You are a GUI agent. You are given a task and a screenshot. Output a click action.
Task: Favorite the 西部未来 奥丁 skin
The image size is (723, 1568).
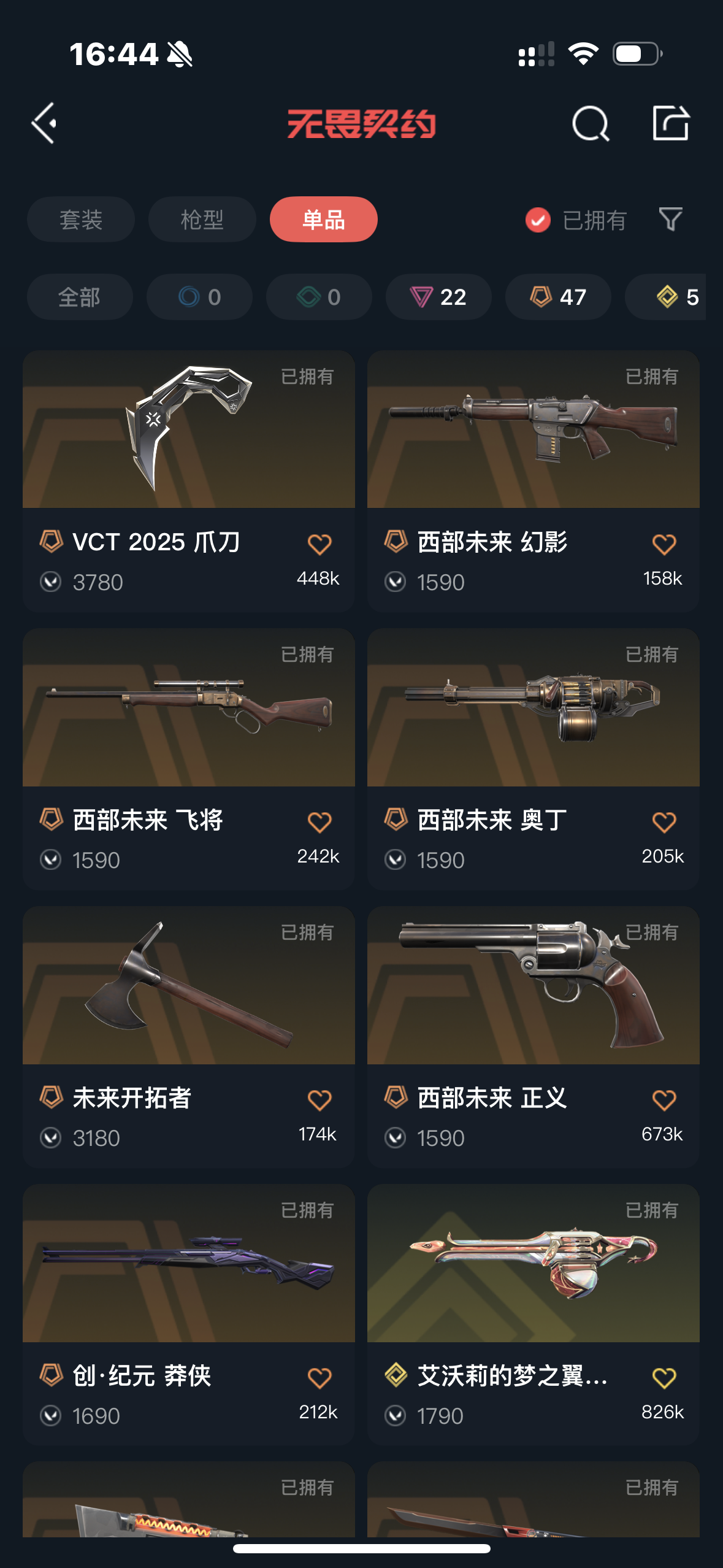(664, 822)
